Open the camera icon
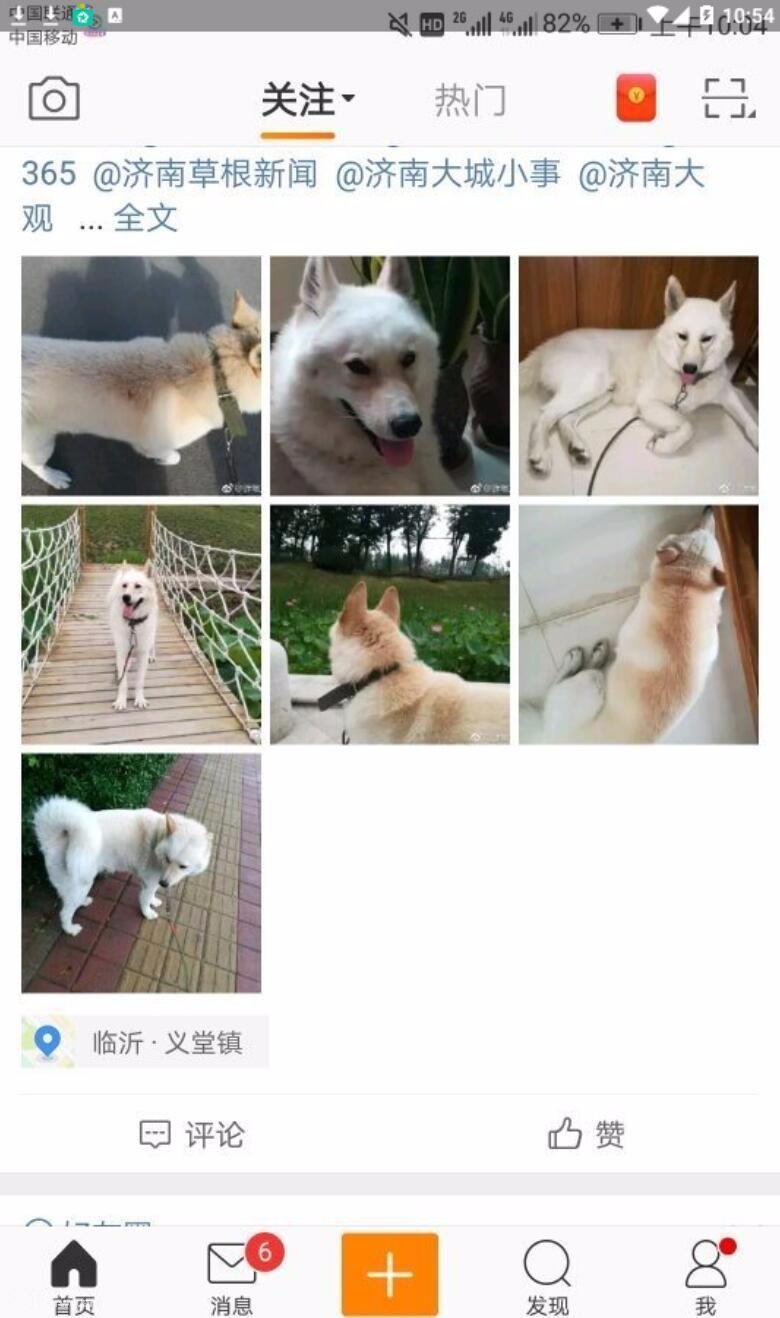Viewport: 780px width, 1318px height. [x=54, y=99]
